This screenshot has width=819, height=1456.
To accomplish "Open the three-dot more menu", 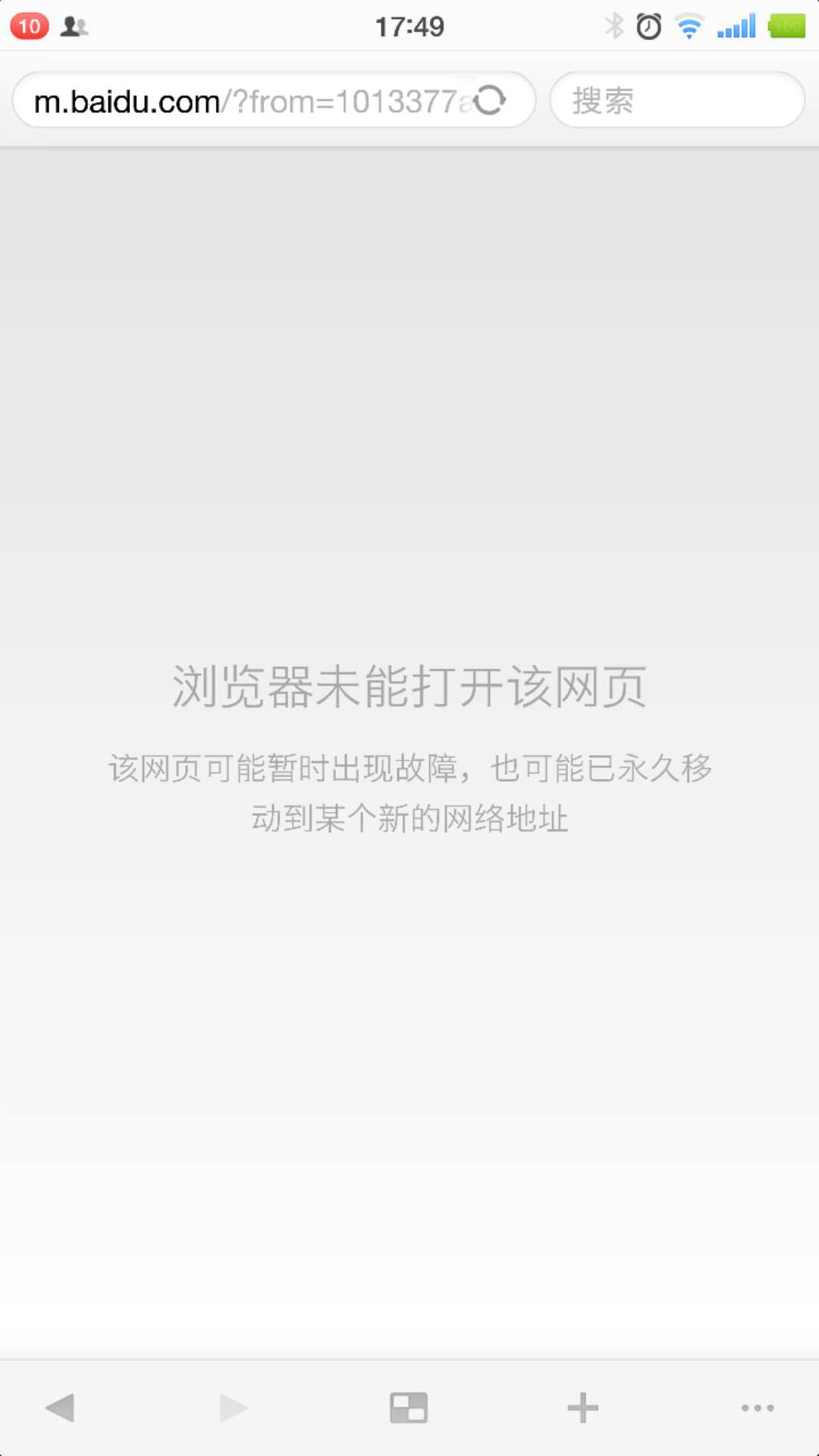I will point(757,1408).
